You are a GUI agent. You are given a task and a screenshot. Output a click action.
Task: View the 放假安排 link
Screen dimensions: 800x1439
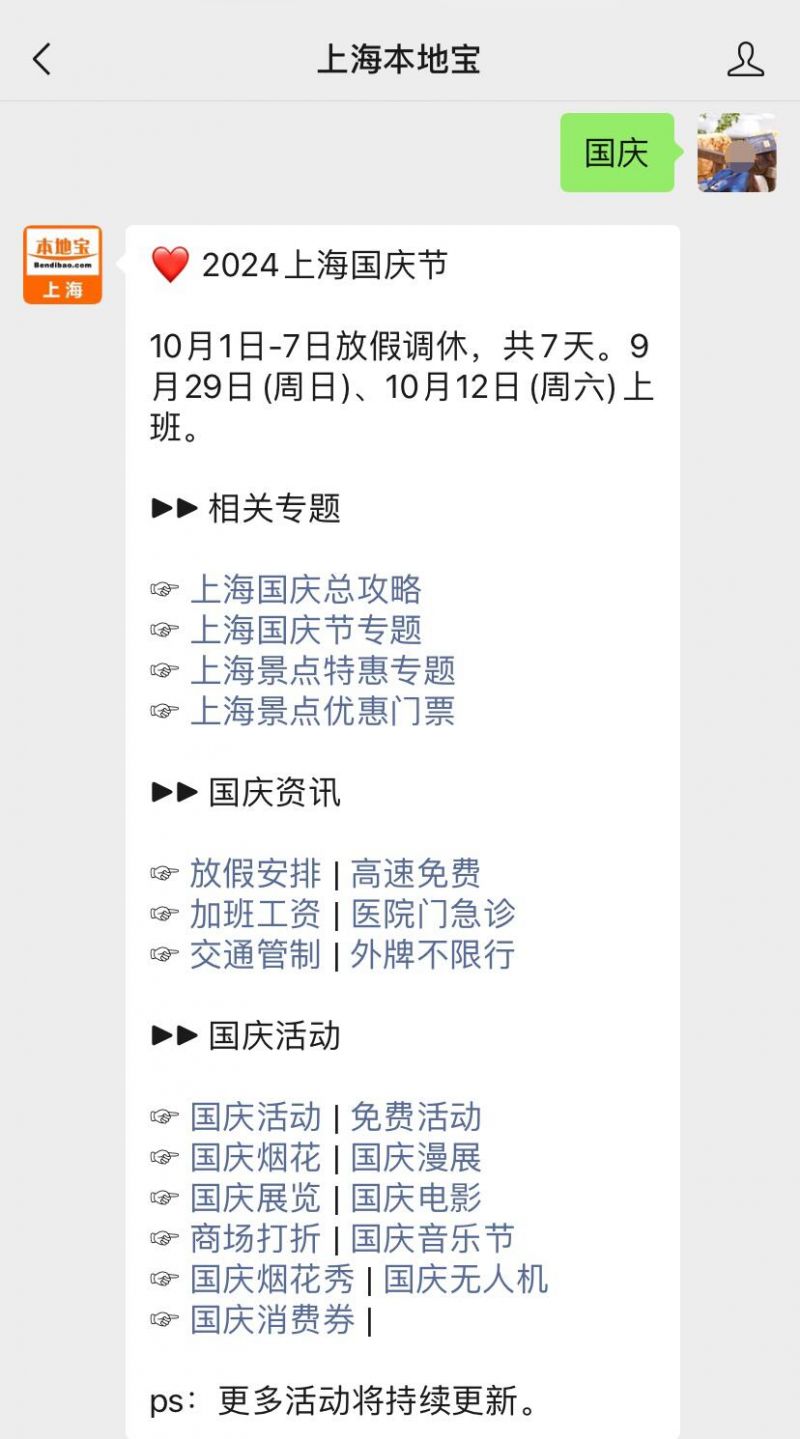(x=256, y=873)
